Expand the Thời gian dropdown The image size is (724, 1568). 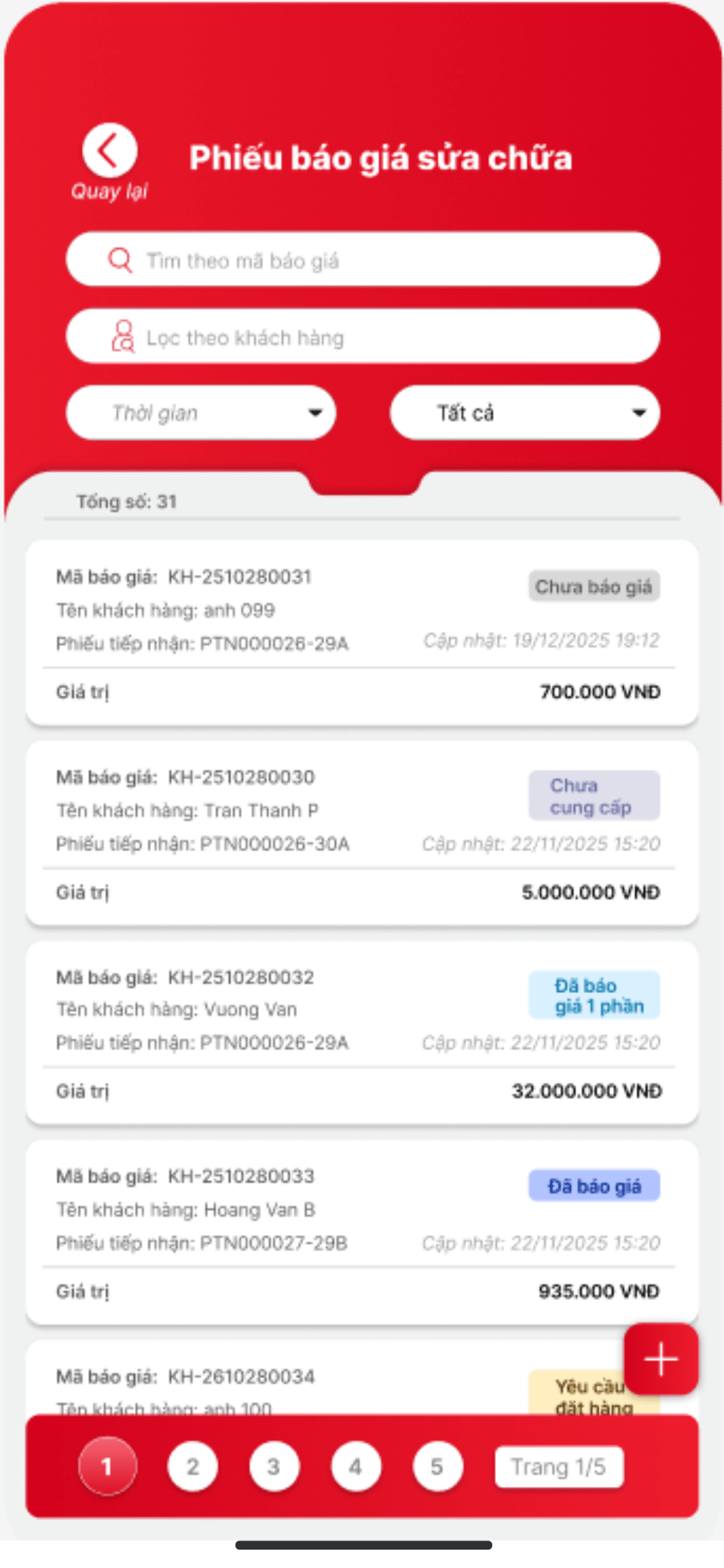click(201, 413)
